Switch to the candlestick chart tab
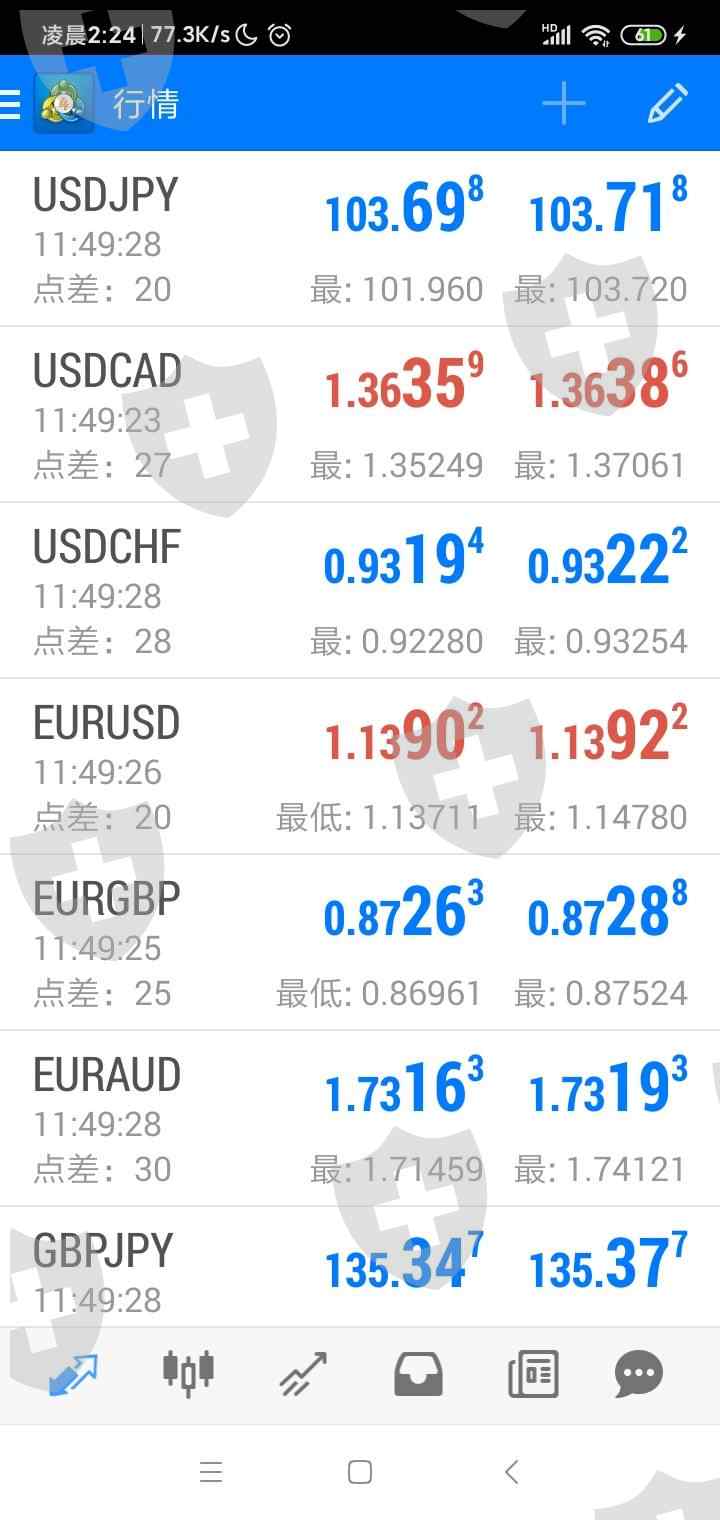720x1520 pixels. pyautogui.click(x=188, y=1373)
